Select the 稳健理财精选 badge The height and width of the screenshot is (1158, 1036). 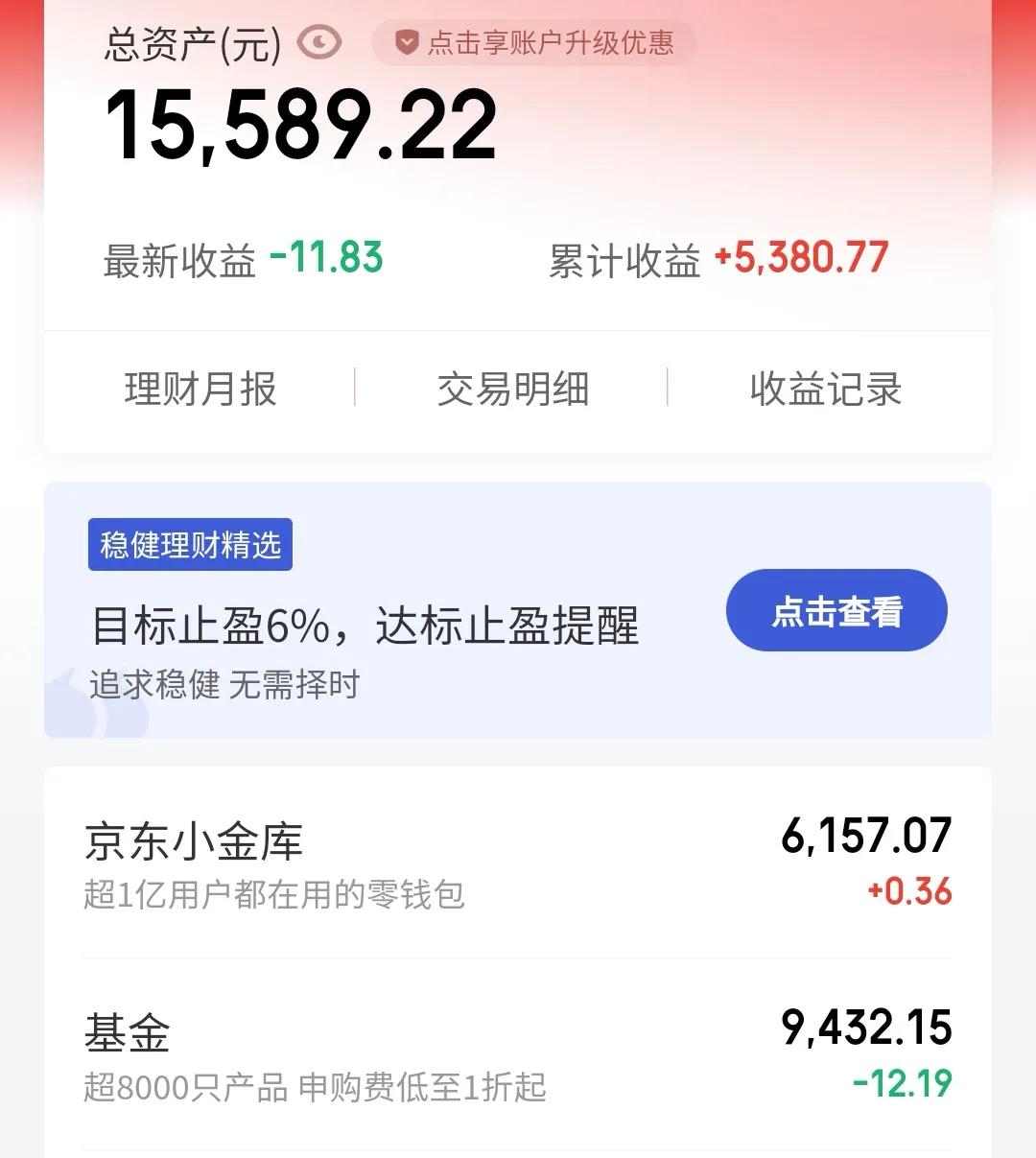click(189, 544)
